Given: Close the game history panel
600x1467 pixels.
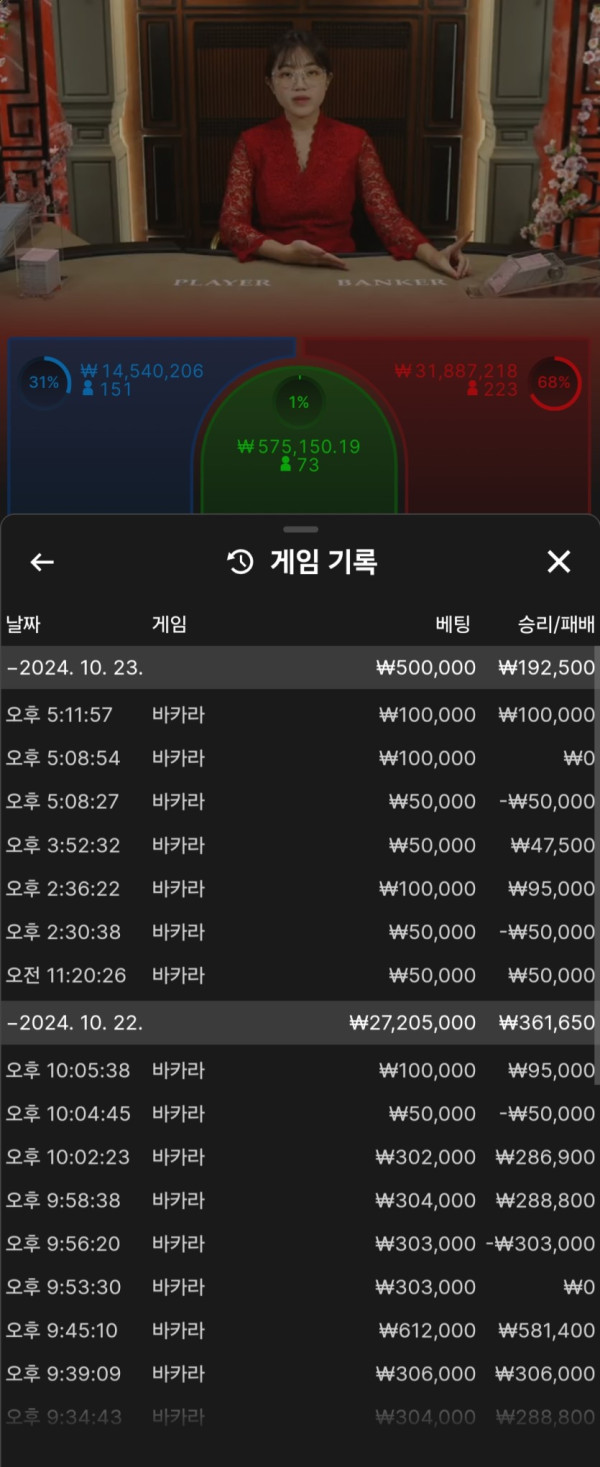Looking at the screenshot, I should (558, 562).
